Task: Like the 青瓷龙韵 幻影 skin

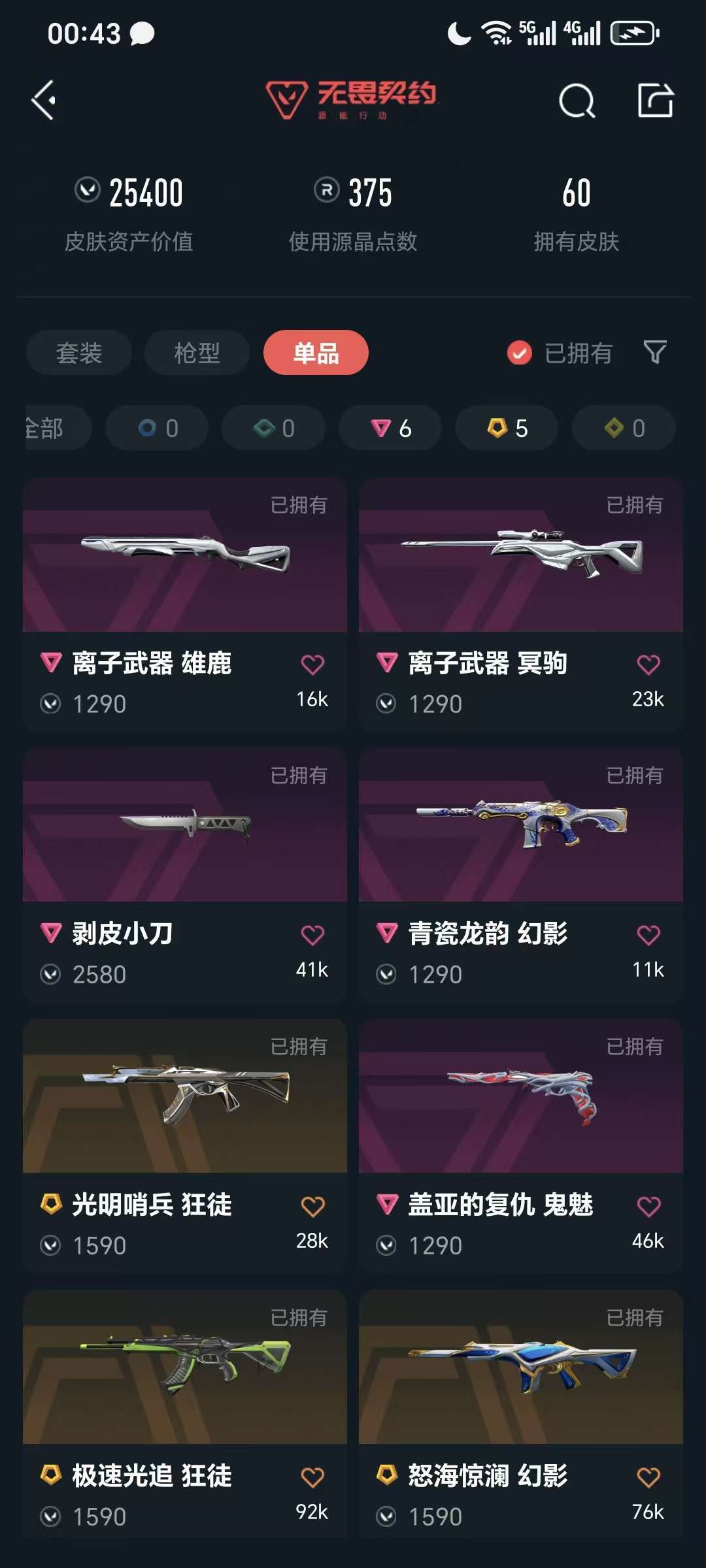Action: point(648,936)
